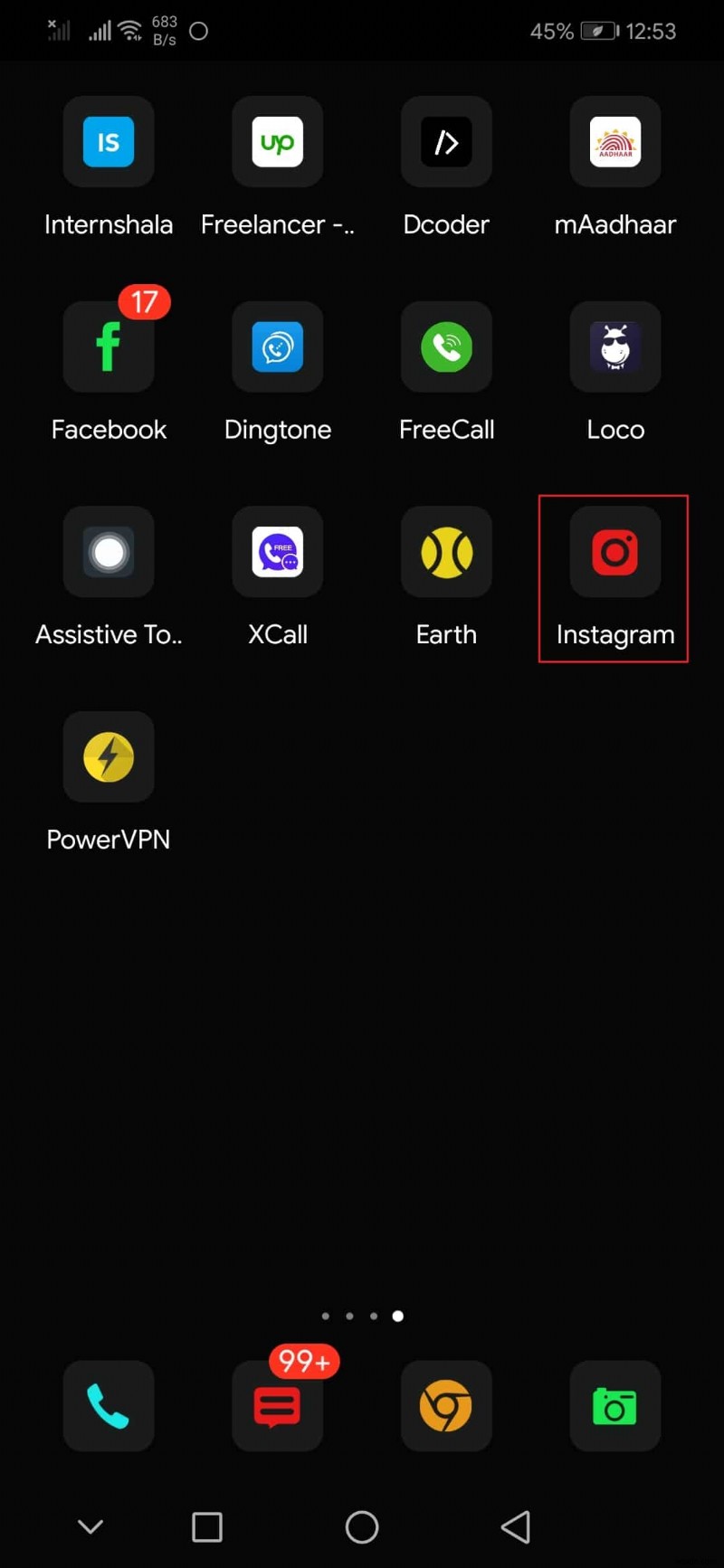The image size is (724, 1568).
Task: Open the Freelancer app
Action: click(278, 142)
